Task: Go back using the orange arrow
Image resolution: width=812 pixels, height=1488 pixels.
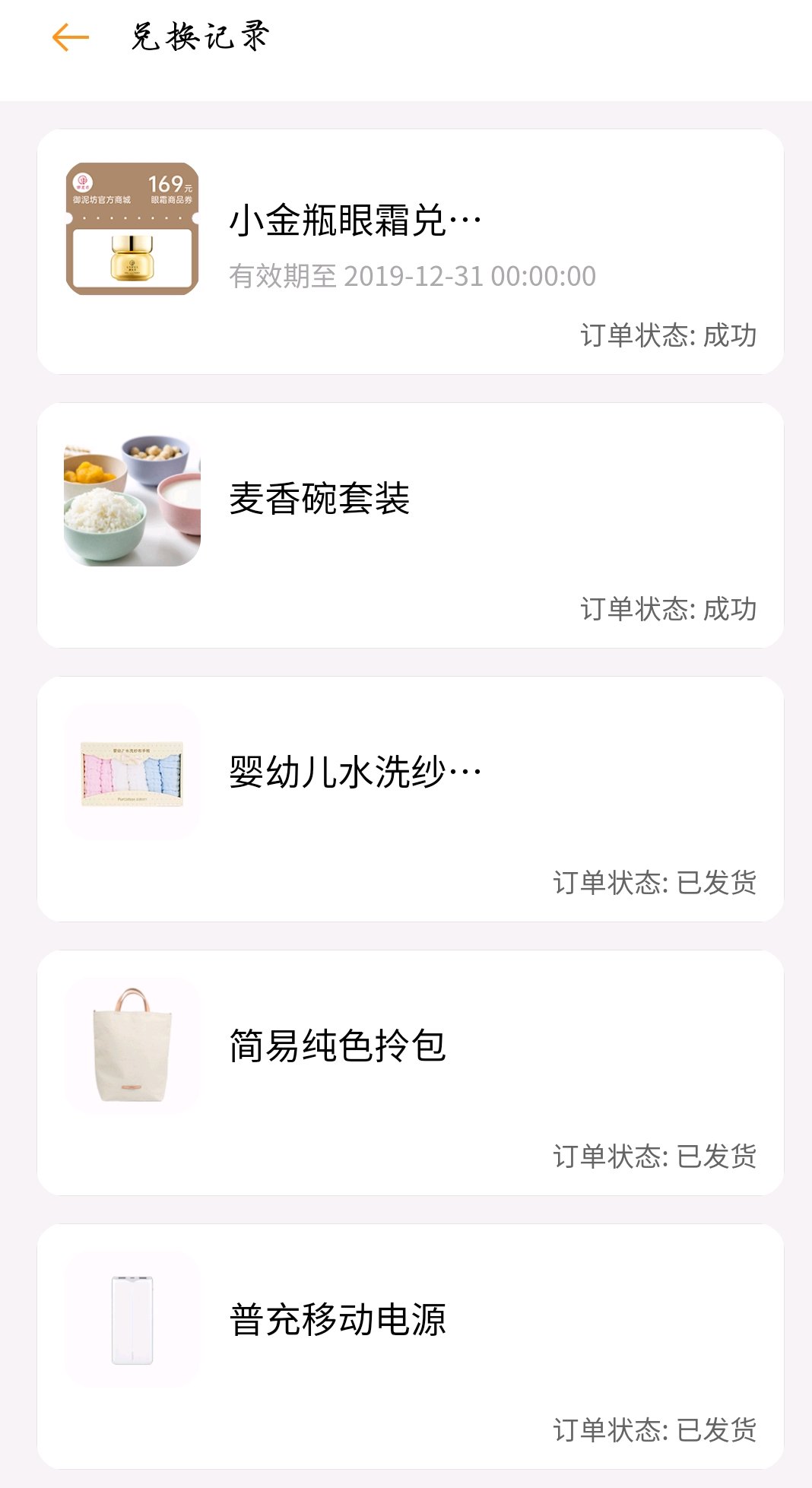Action: coord(70,37)
